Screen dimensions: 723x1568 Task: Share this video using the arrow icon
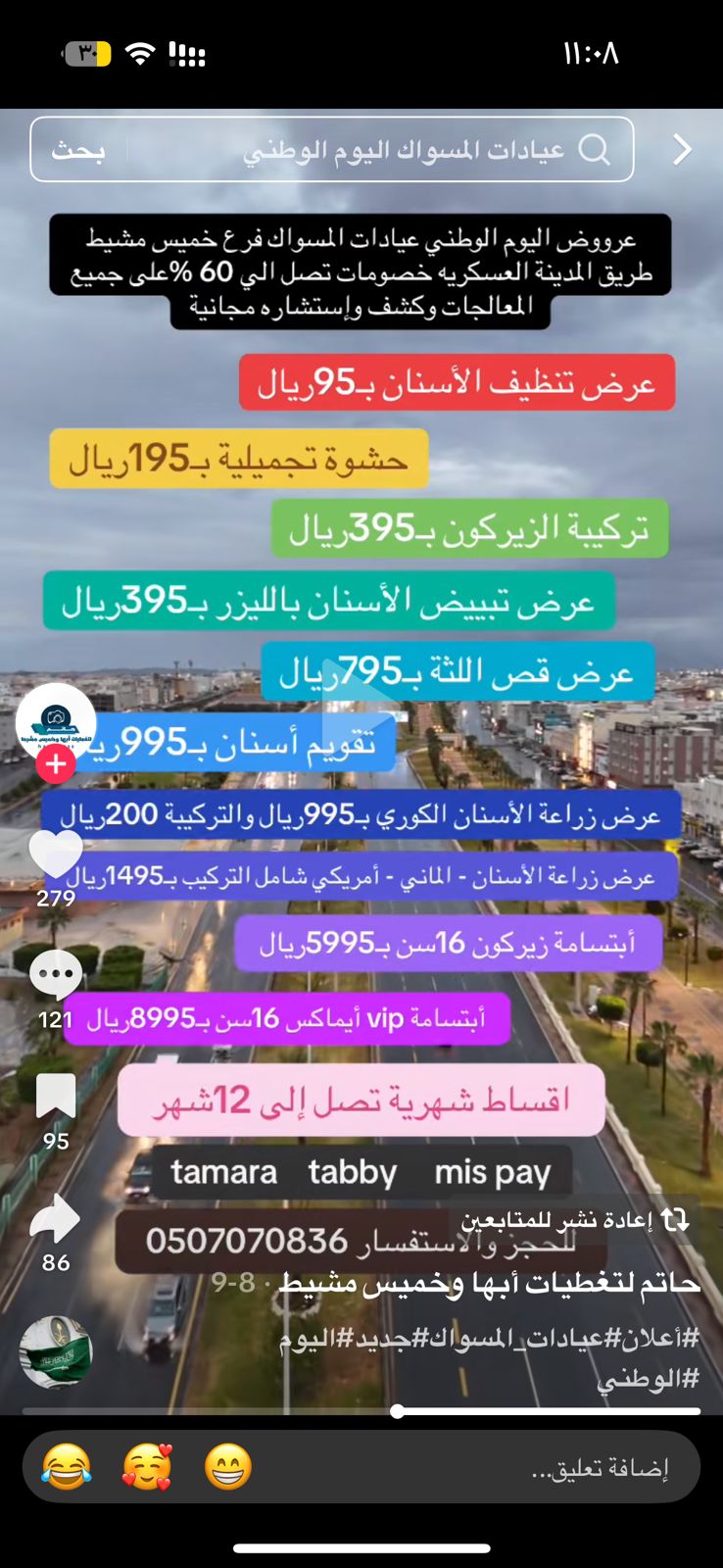coord(56,1219)
